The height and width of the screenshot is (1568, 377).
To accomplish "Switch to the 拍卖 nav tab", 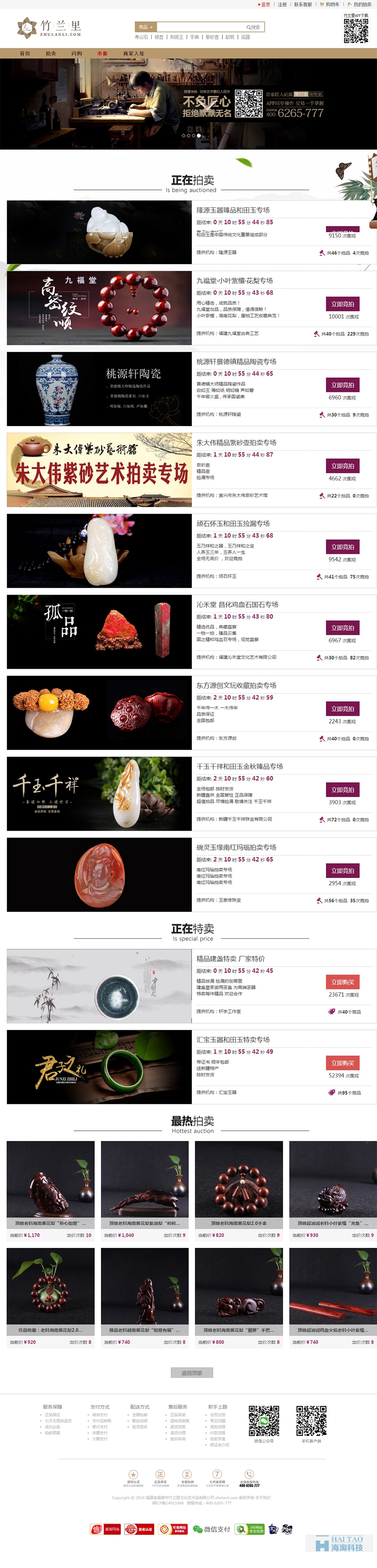I will tap(51, 54).
